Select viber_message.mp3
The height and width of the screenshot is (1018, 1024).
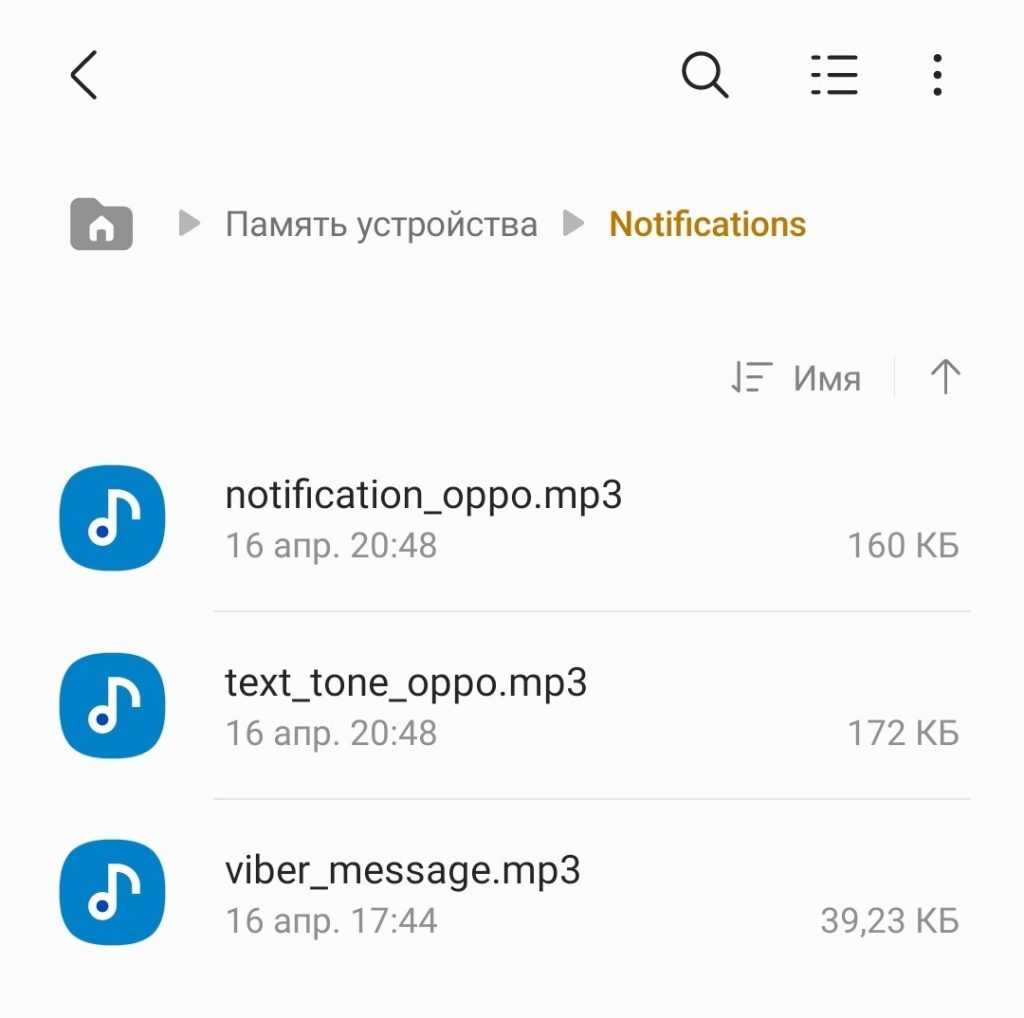[403, 871]
